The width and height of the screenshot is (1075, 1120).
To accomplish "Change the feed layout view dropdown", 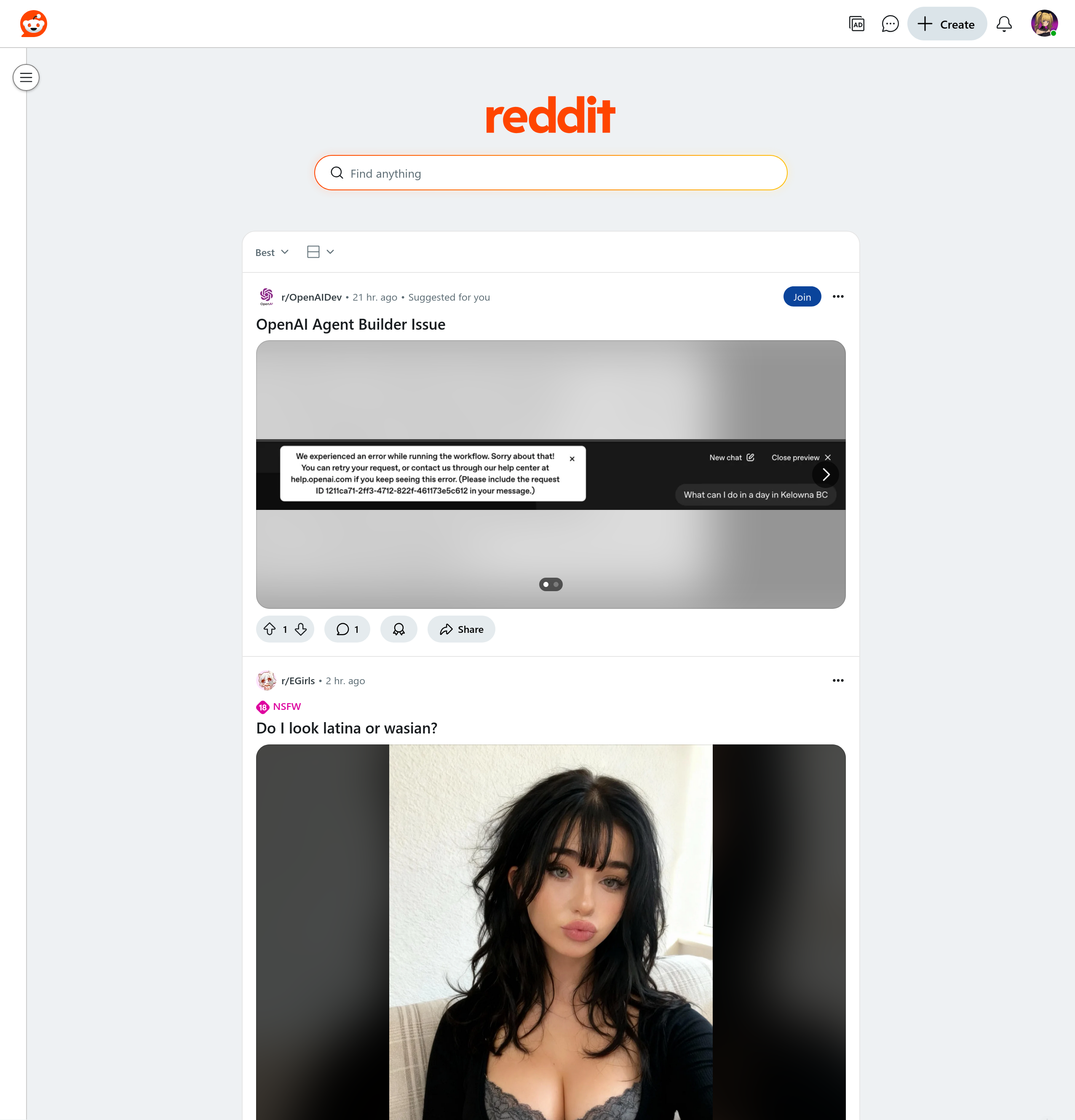I will (320, 252).
